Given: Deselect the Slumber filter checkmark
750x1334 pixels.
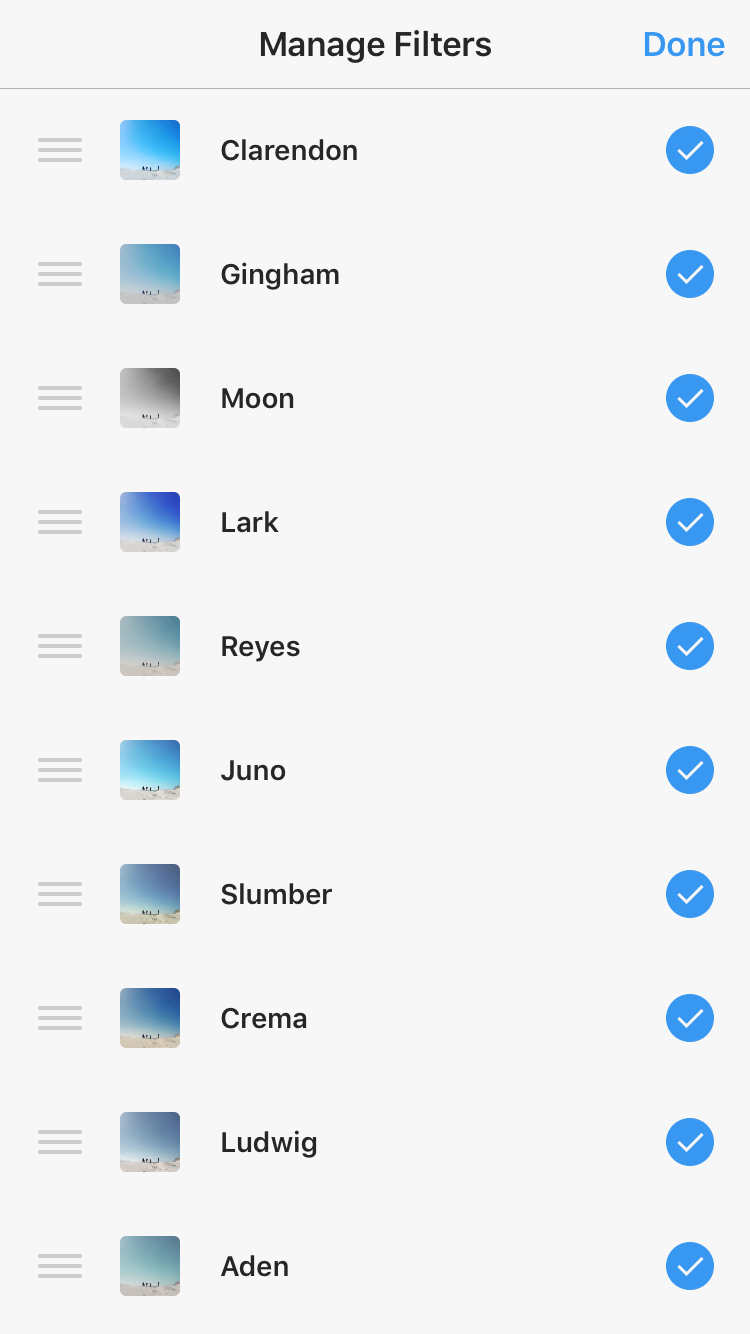Looking at the screenshot, I should click(x=690, y=894).
